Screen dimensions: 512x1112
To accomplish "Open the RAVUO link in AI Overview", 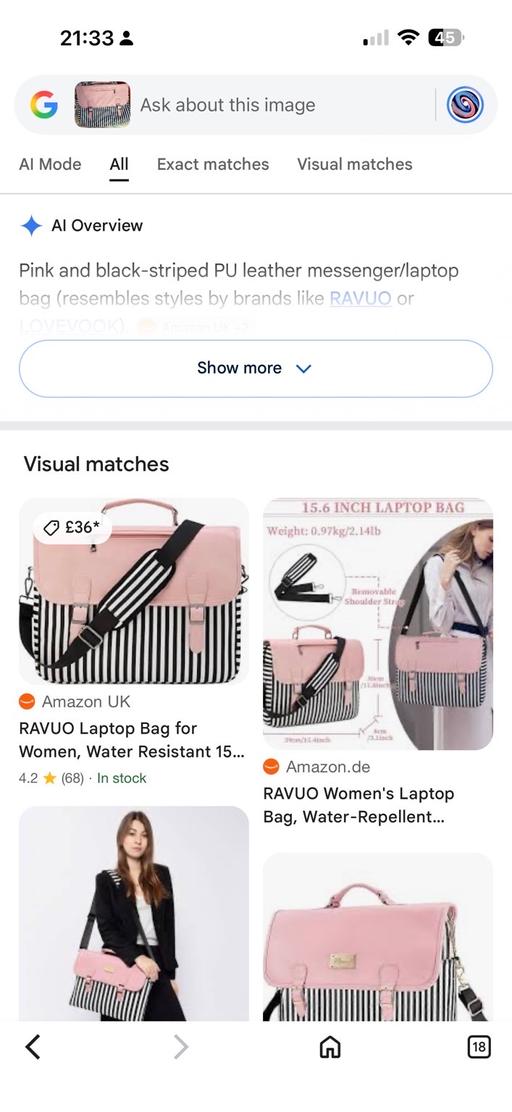I will (360, 299).
